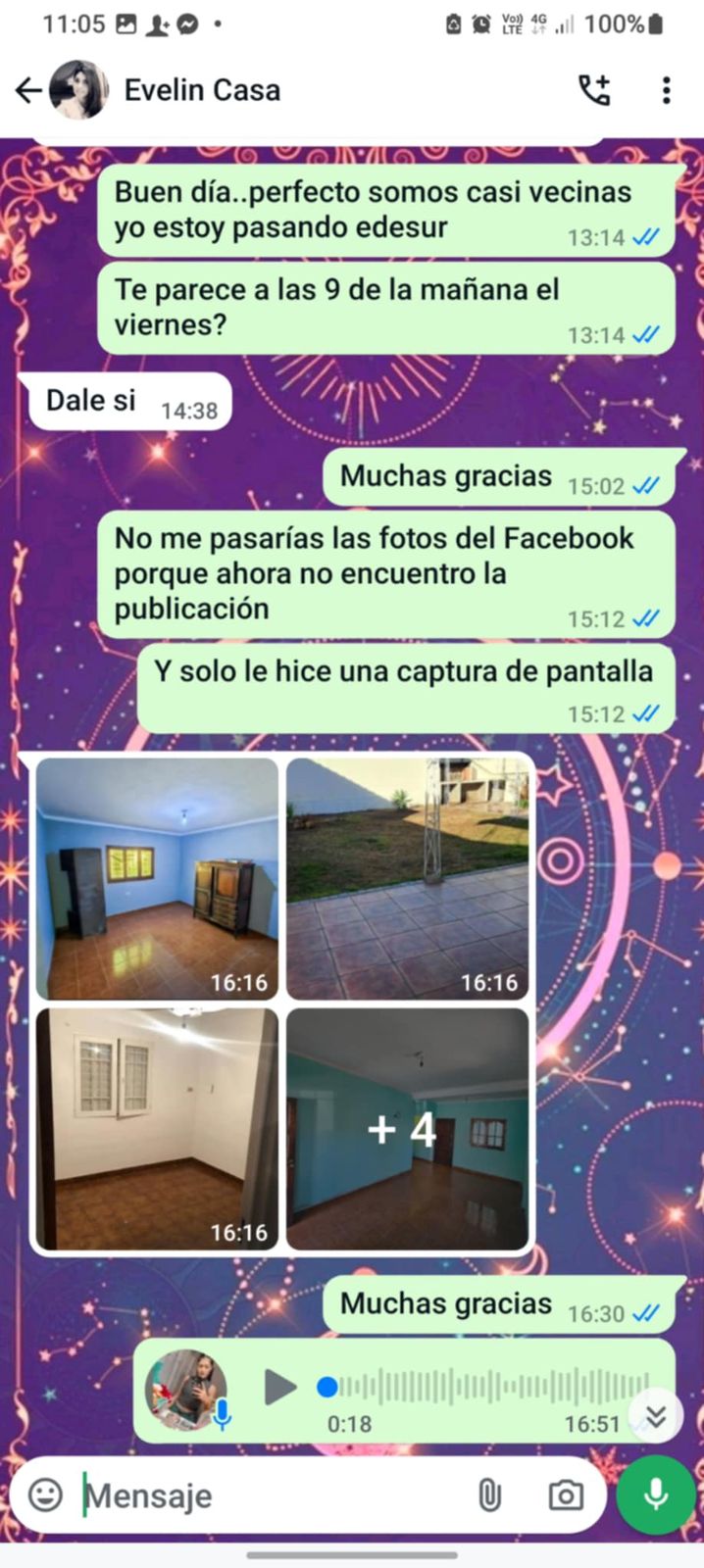Viewport: 704px width, 1568px height.
Task: Play the 0:18 voice message
Action: (279, 1387)
